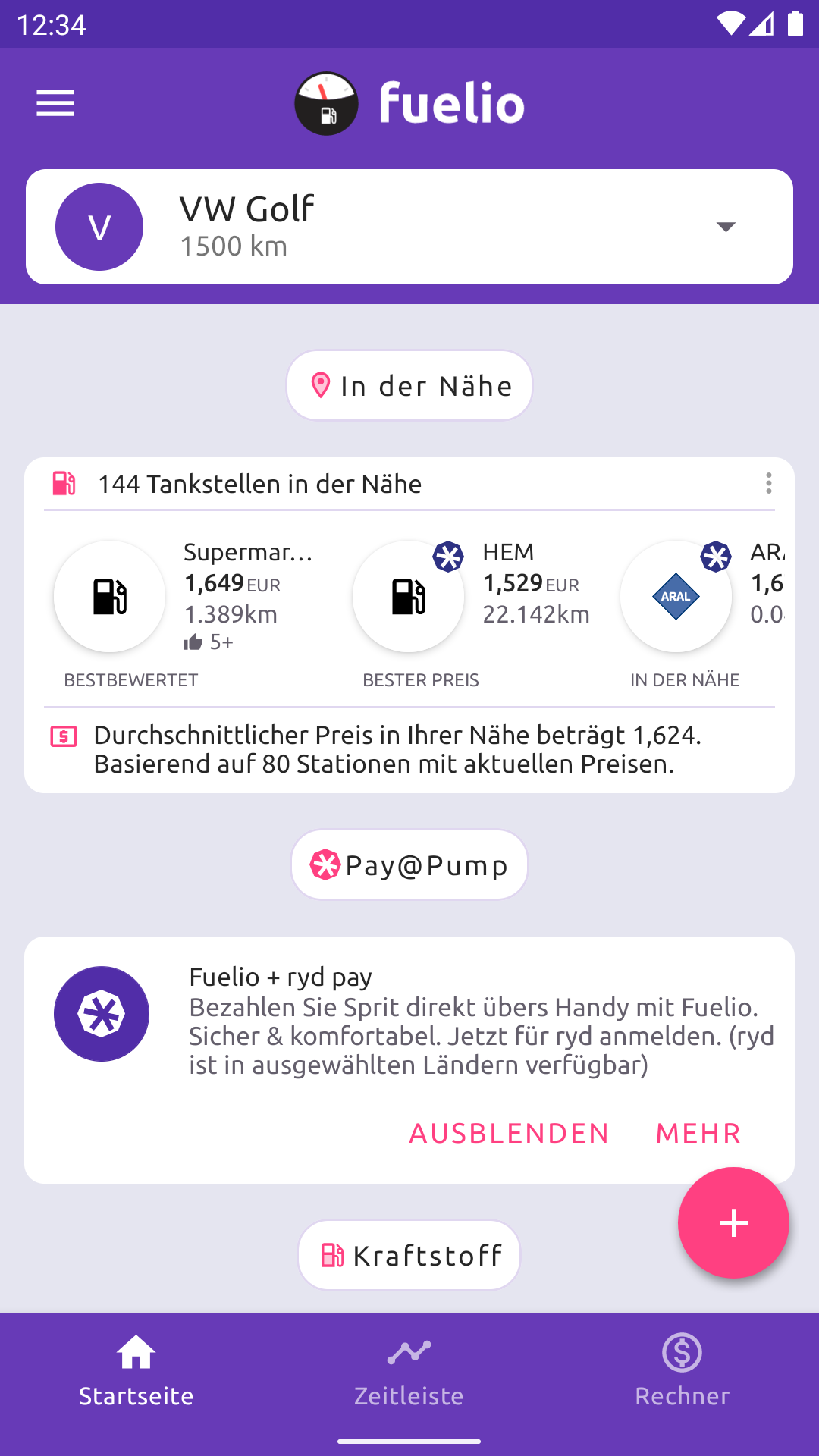View the HEM best price station
Screen dimensions: 819x1456
pyautogui.click(x=409, y=596)
